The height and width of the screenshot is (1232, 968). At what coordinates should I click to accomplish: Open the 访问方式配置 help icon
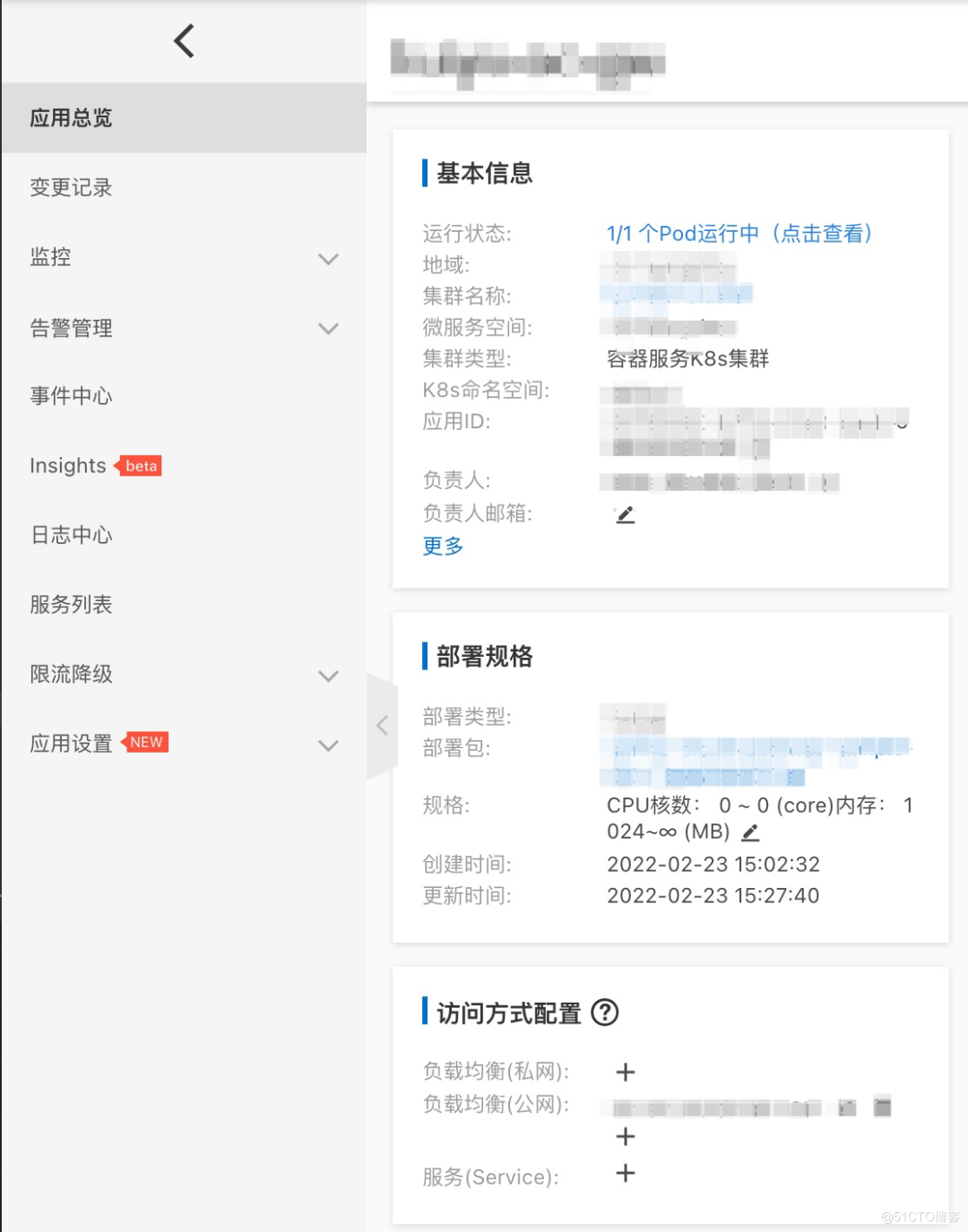605,1012
